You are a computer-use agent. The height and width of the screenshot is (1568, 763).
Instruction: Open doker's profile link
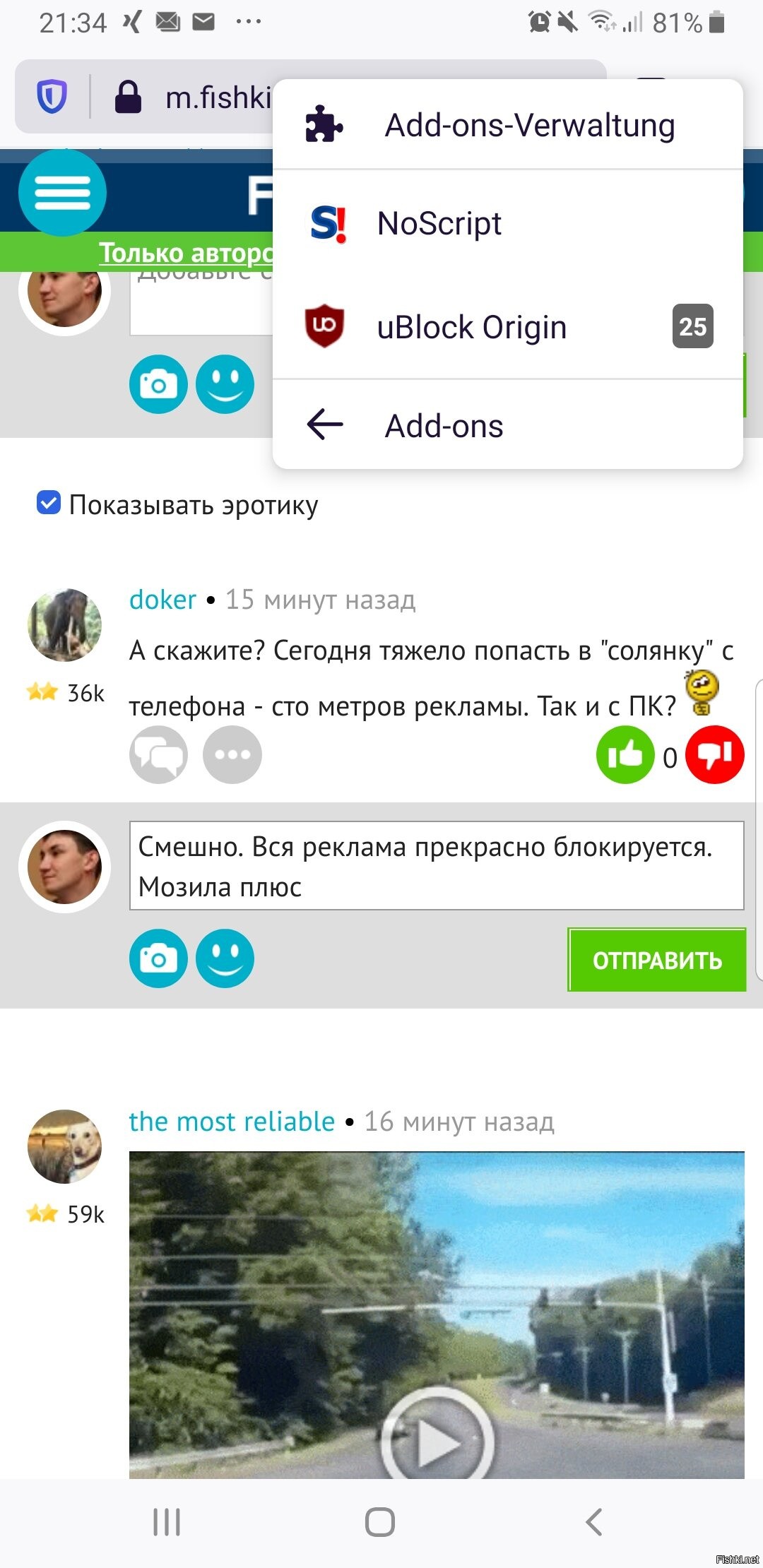pos(162,600)
